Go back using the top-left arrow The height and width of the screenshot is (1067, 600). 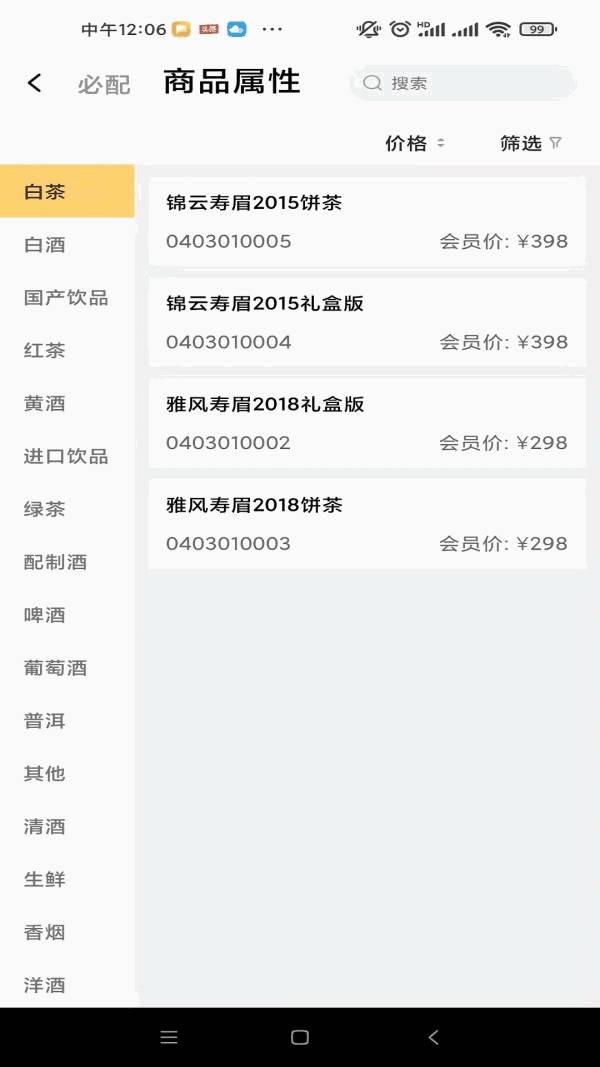tap(35, 83)
